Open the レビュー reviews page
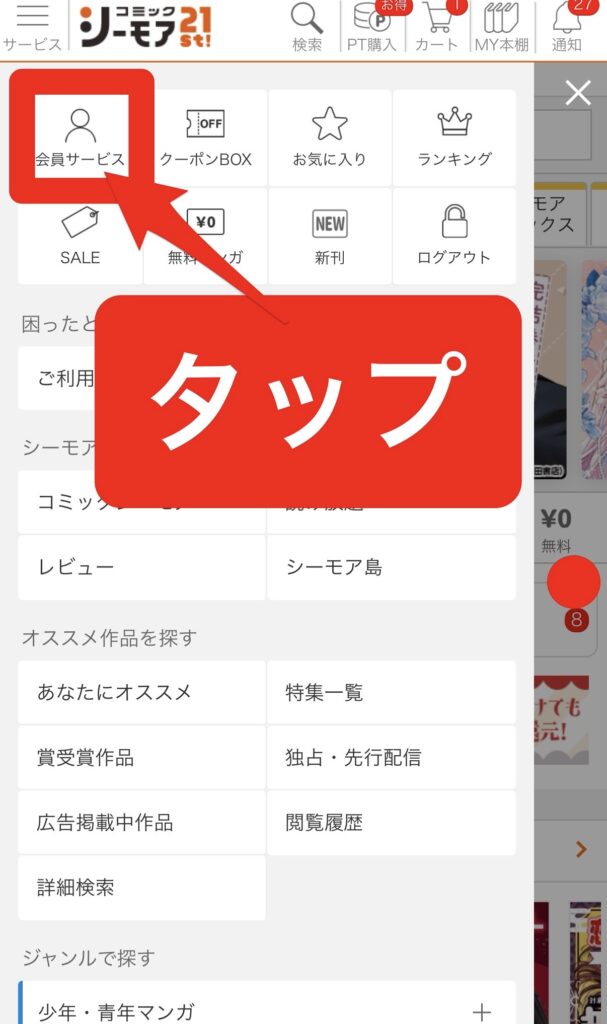This screenshot has height=1024, width=607. (x=142, y=567)
